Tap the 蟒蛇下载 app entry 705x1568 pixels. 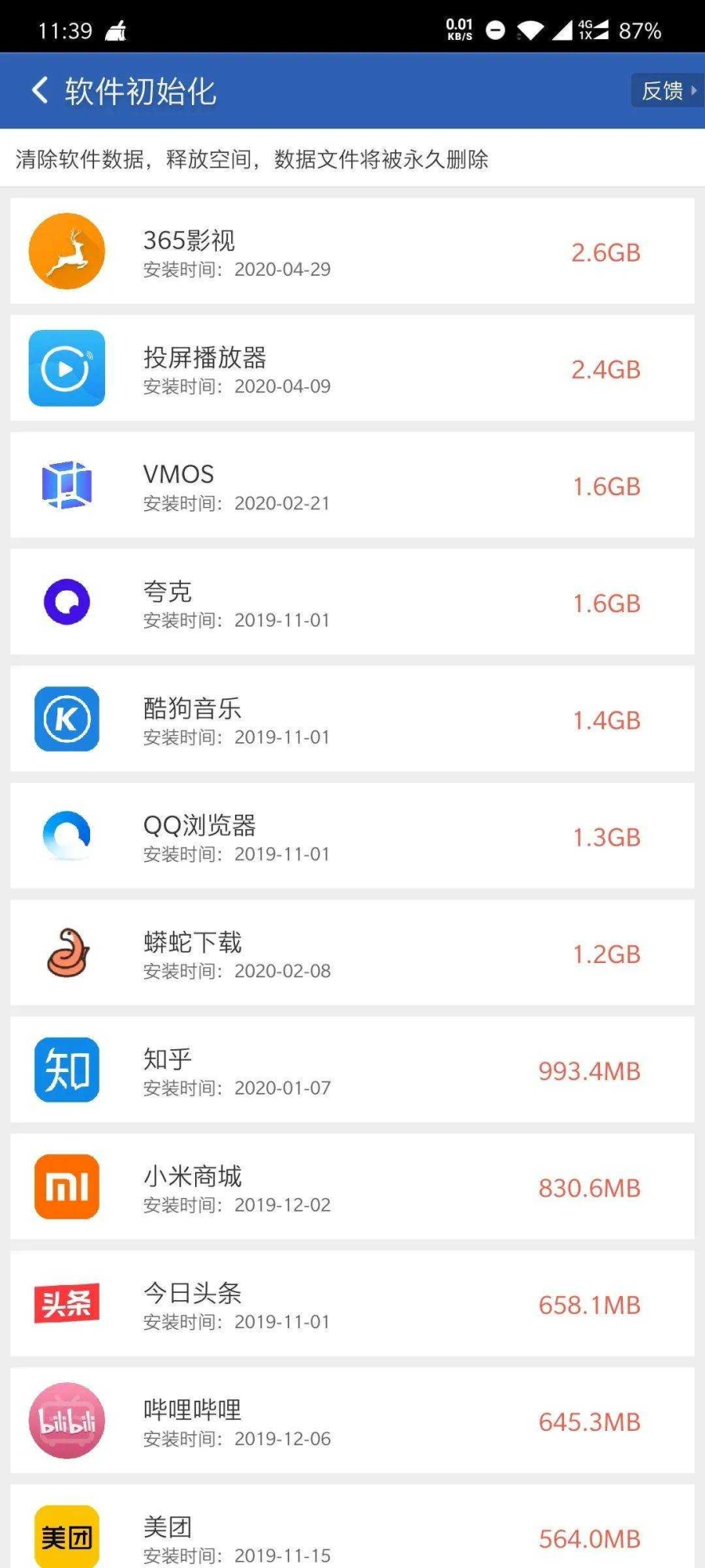click(x=352, y=953)
